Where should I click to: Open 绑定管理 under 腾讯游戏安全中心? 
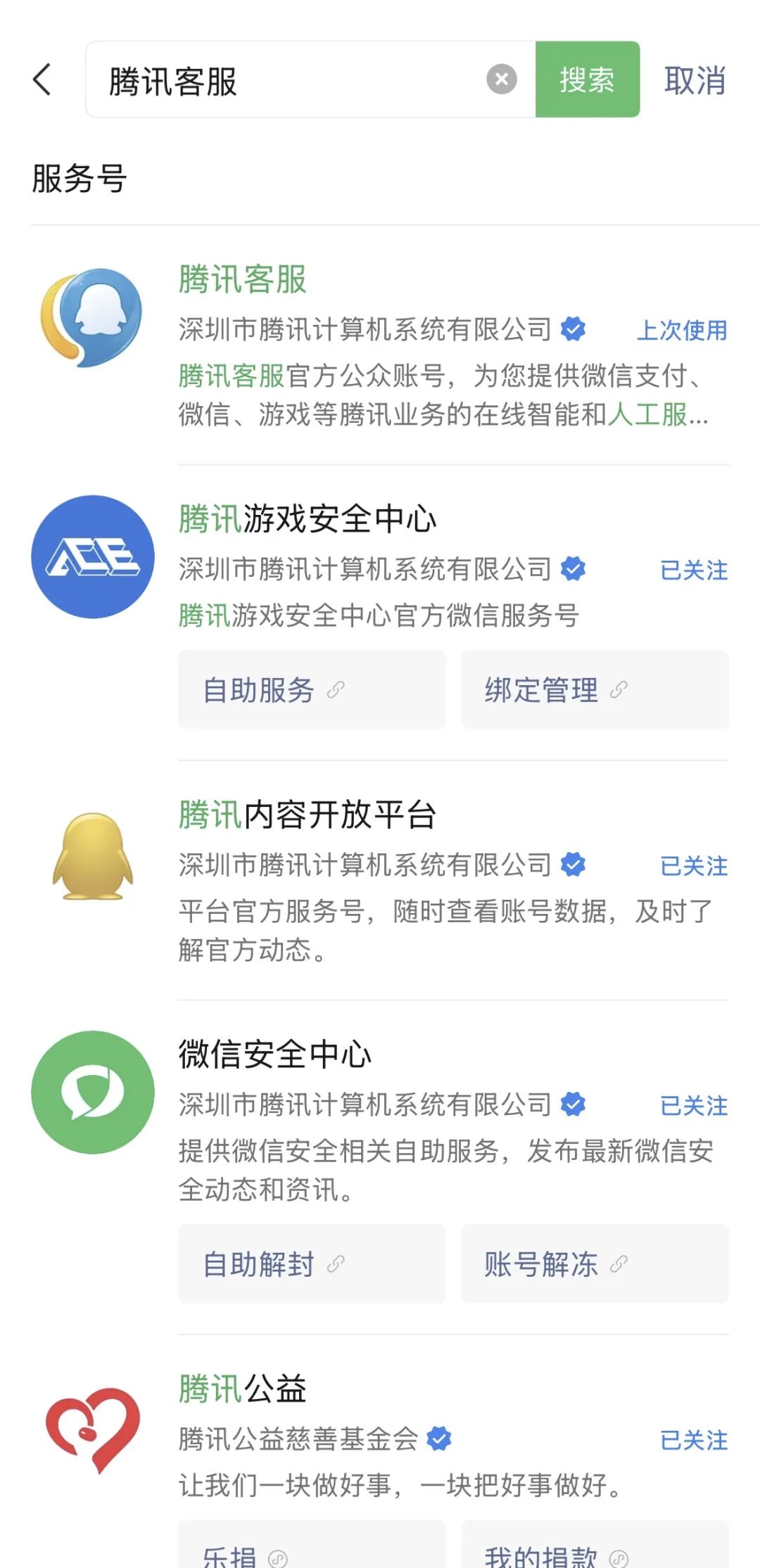pyautogui.click(x=595, y=689)
